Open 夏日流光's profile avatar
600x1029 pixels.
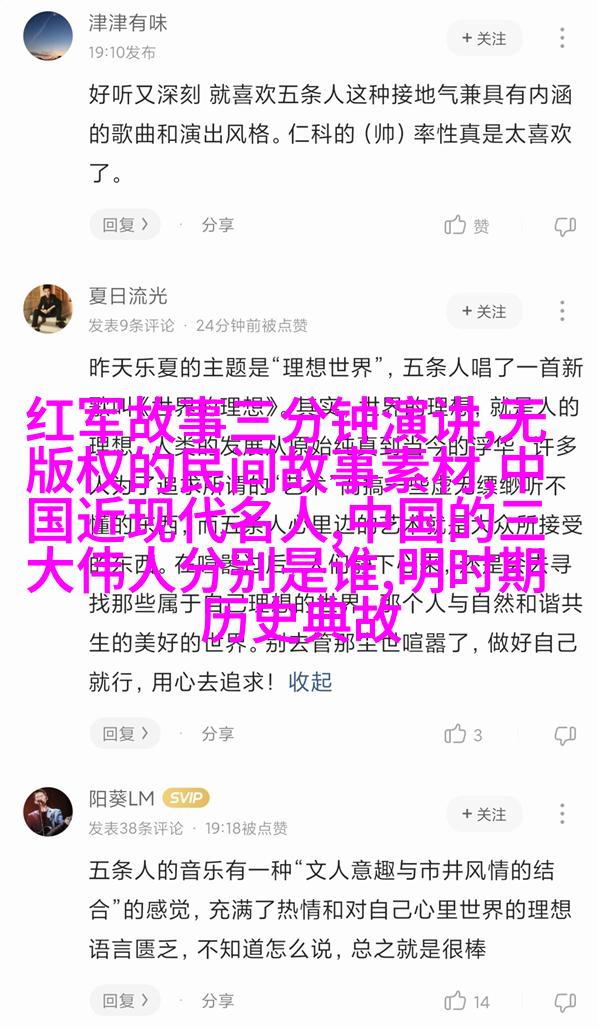[48, 308]
